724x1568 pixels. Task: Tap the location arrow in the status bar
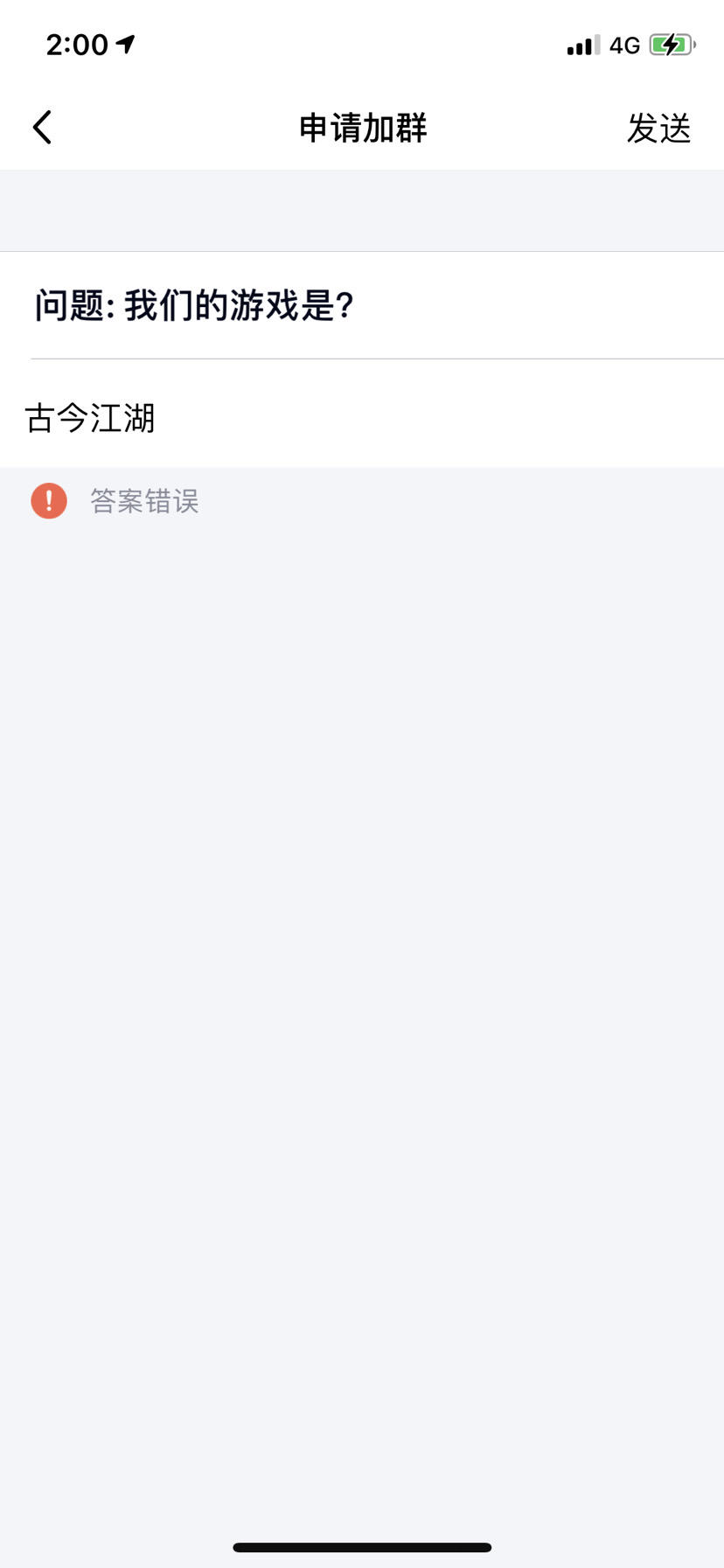122,45
